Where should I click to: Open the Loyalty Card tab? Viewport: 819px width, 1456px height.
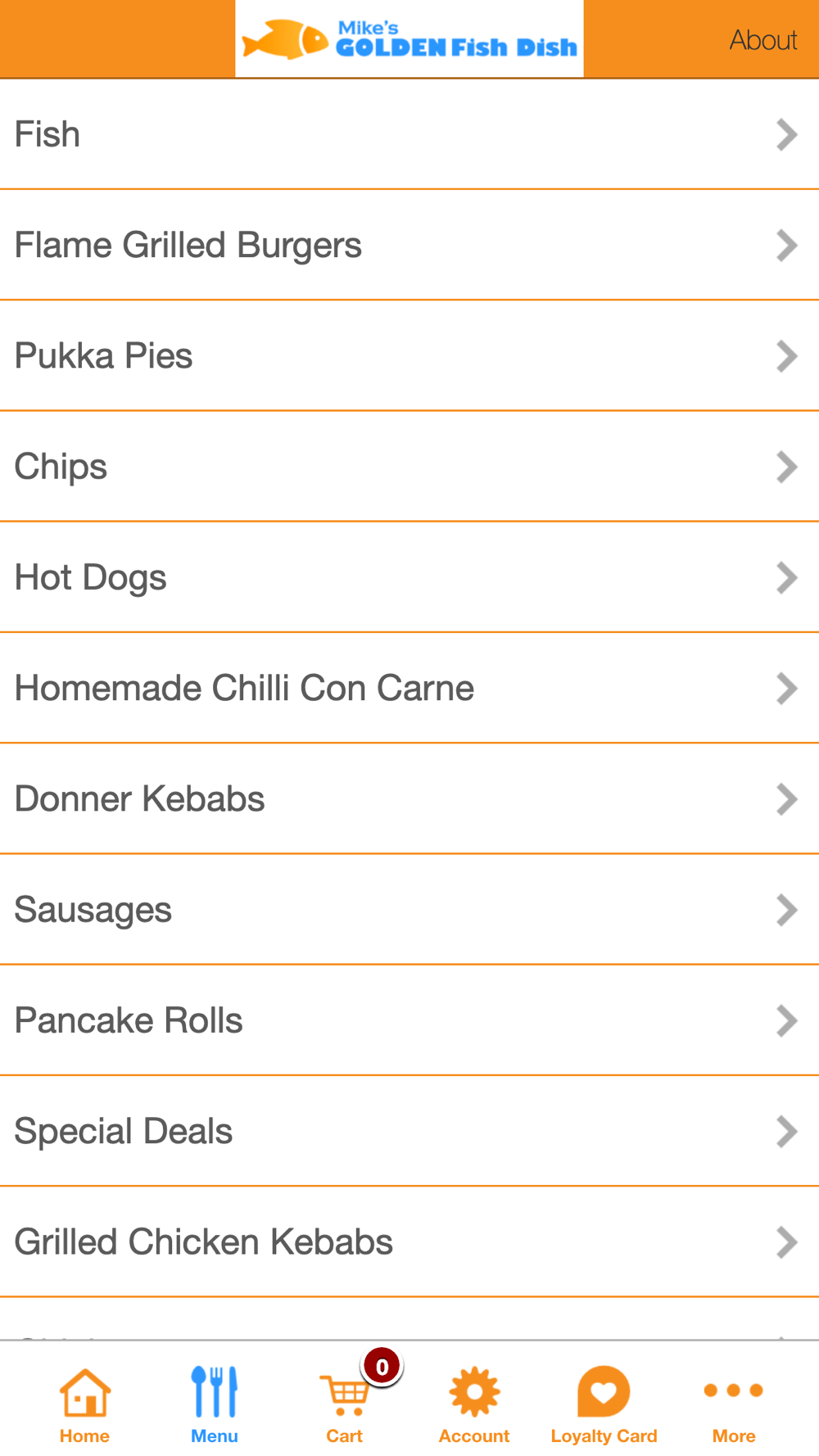(x=604, y=1405)
